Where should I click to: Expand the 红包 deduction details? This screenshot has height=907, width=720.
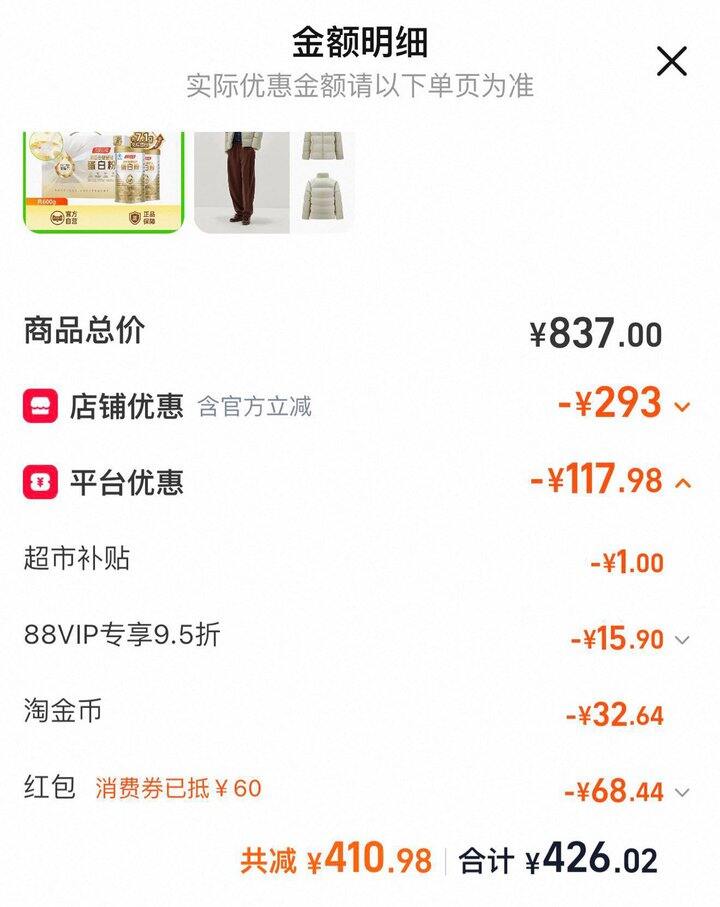(682, 793)
